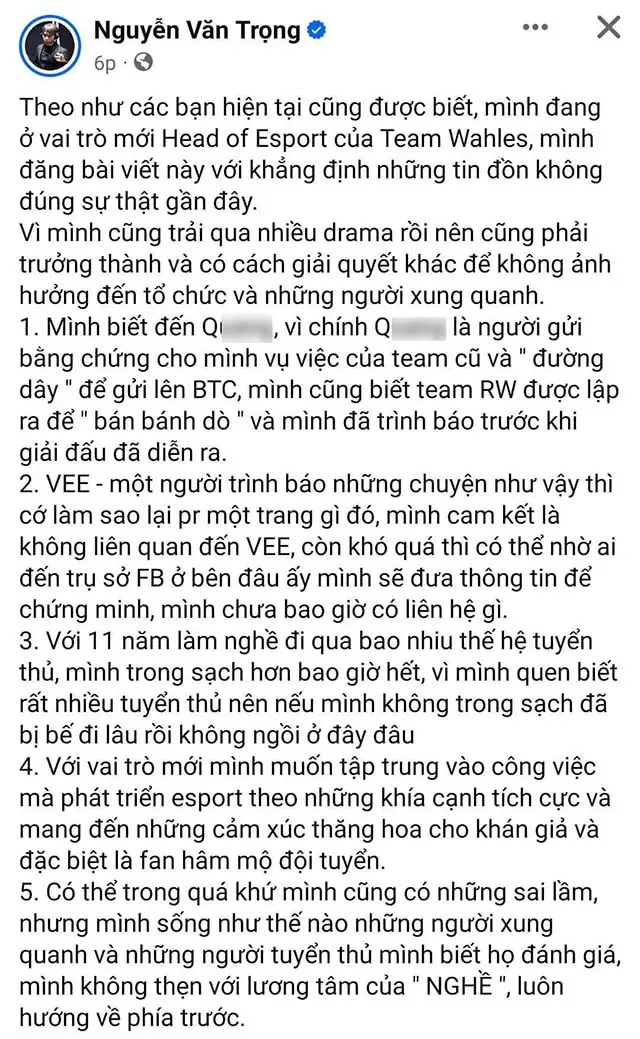Dismiss the post with the X button

coord(608,27)
